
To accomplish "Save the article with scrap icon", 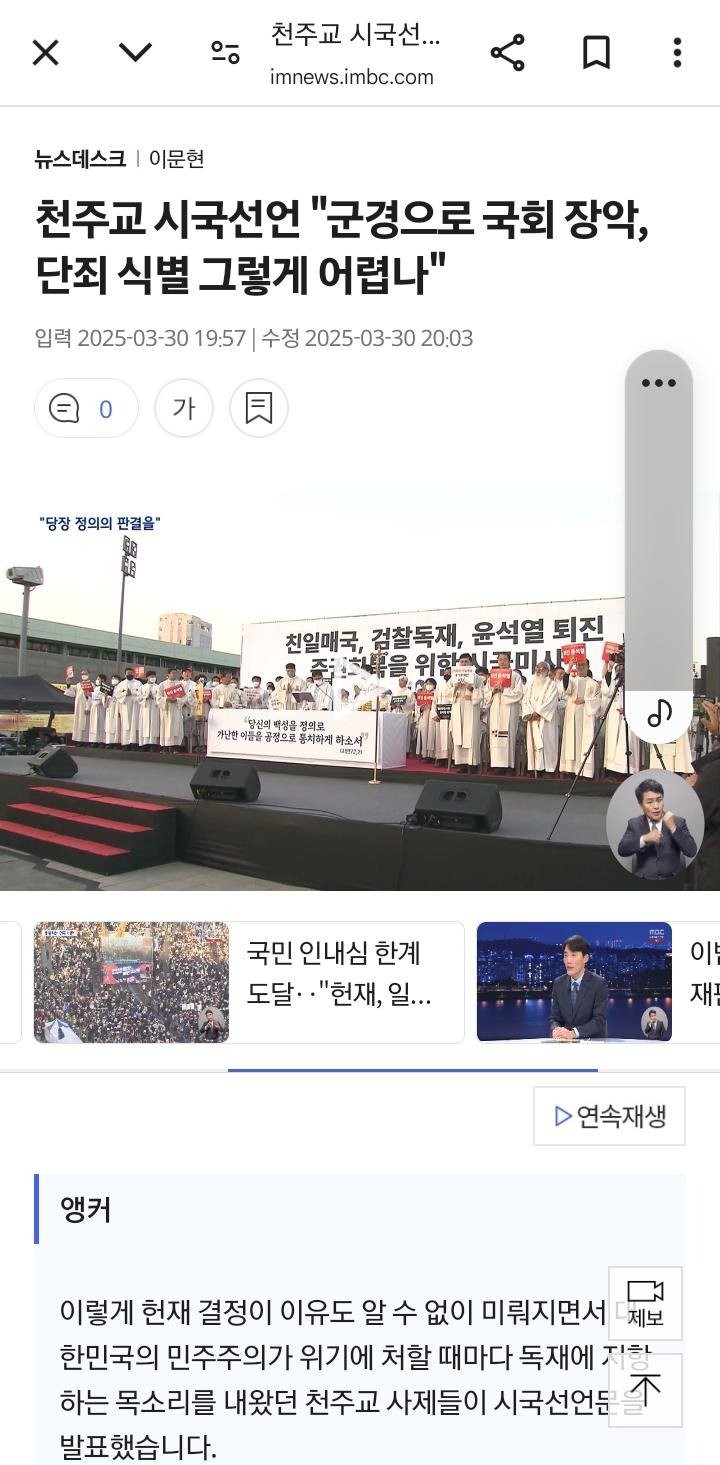I will (x=259, y=408).
